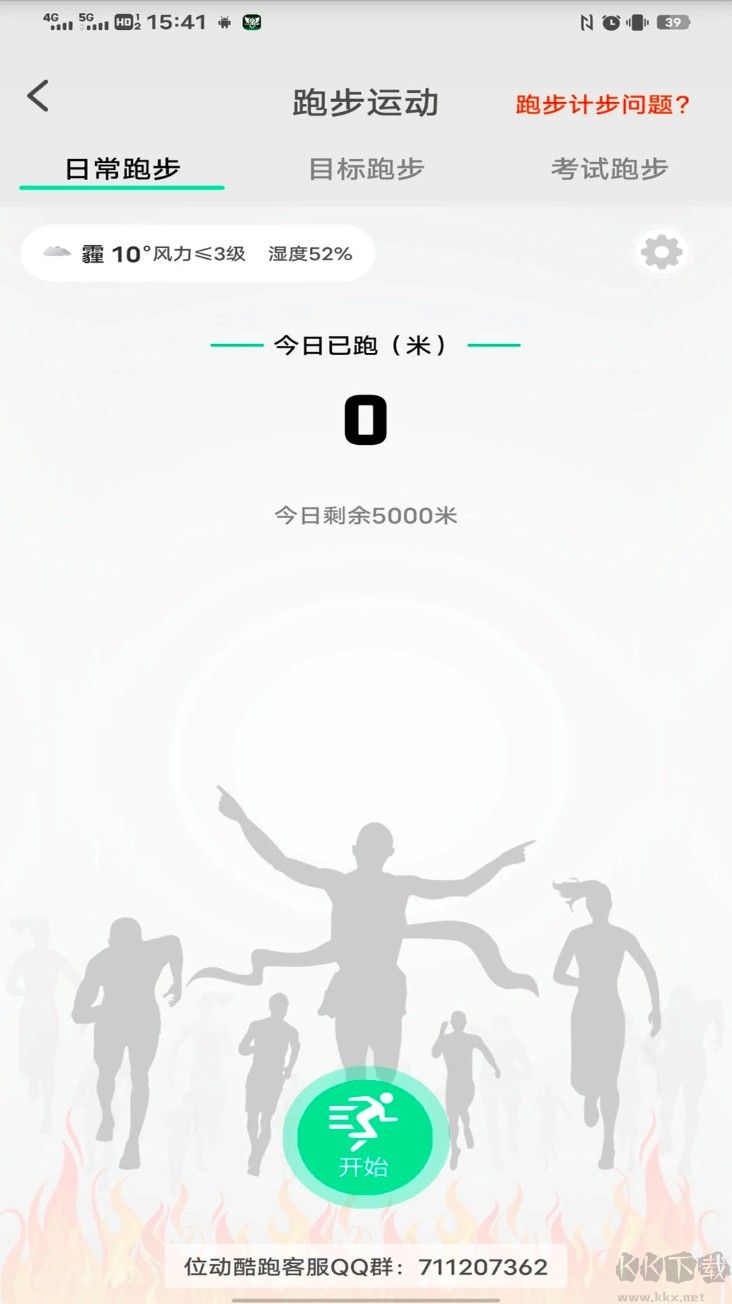Switch to the 目标跑步 tab
This screenshot has width=732, height=1304.
tap(366, 169)
